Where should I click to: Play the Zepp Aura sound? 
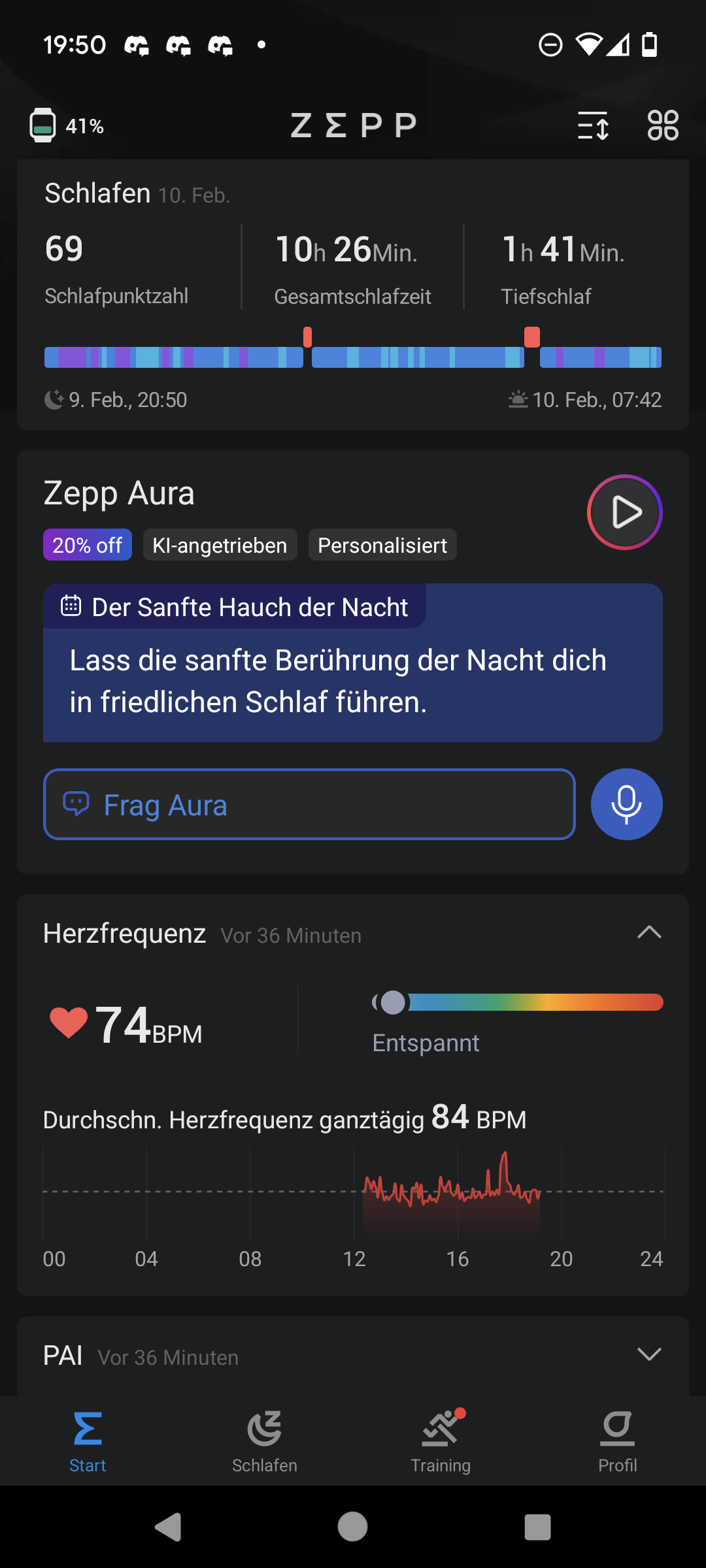tap(625, 512)
